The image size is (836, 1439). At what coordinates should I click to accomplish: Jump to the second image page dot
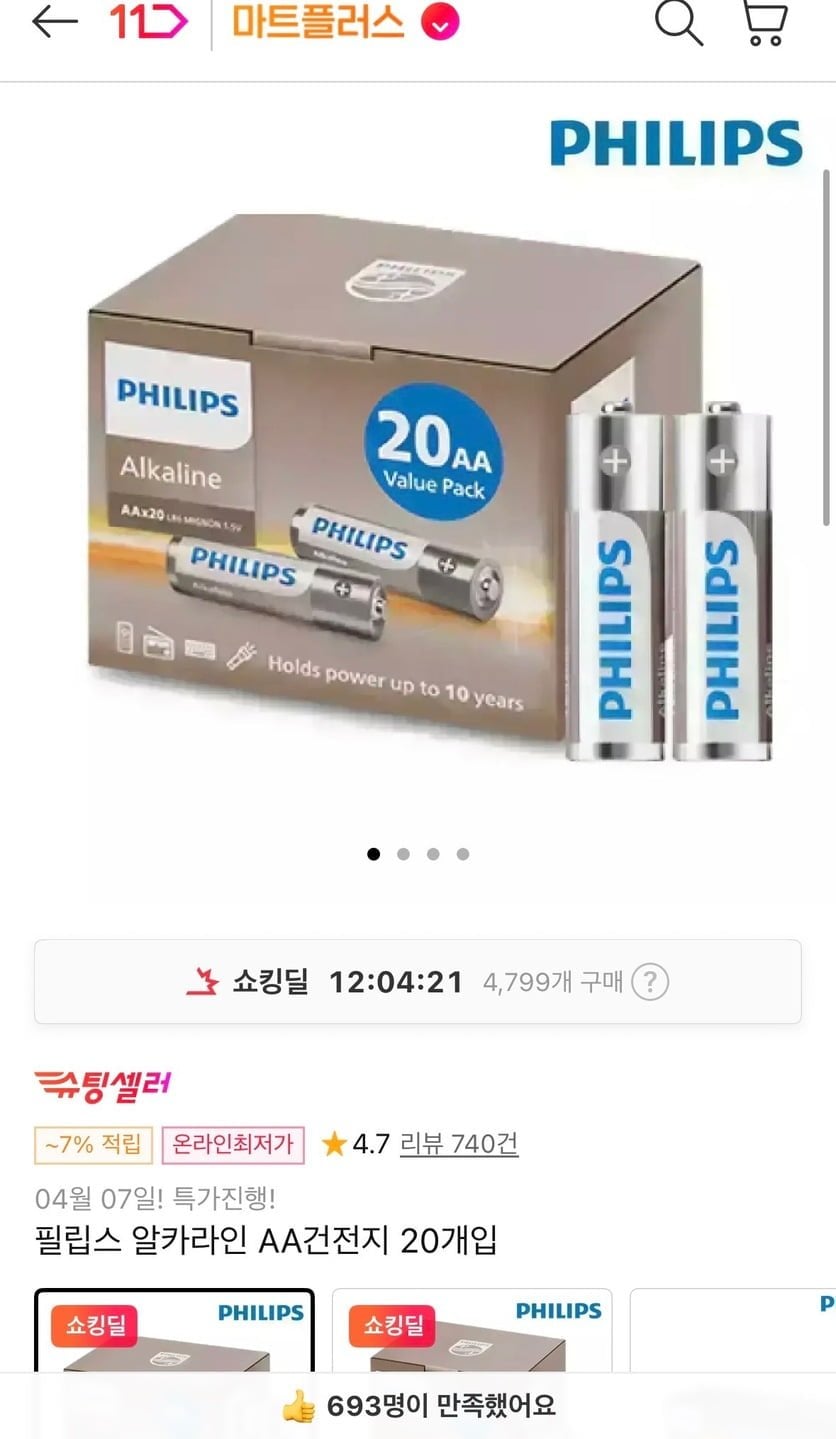tap(403, 854)
